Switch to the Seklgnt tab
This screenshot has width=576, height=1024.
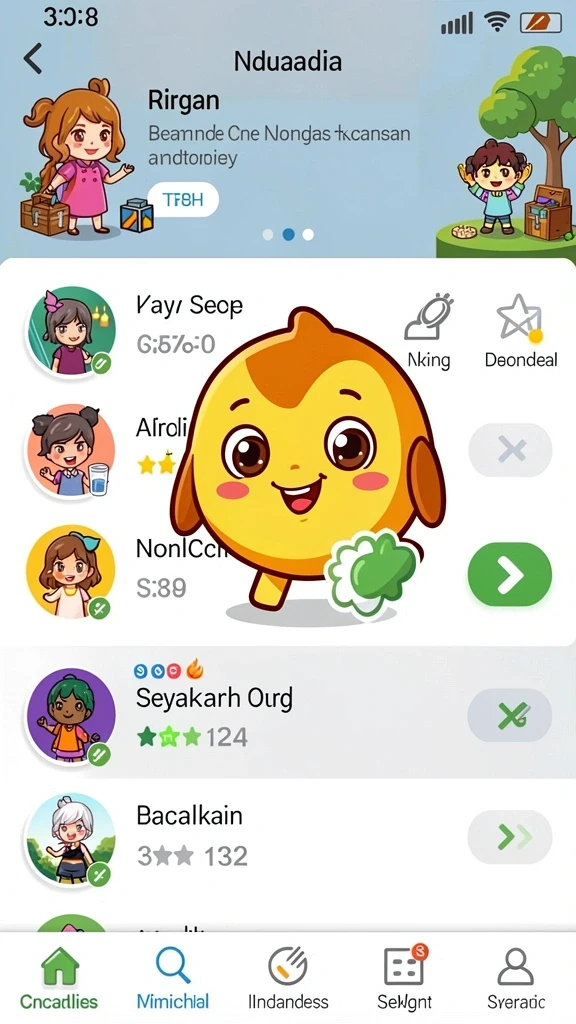pyautogui.click(x=404, y=978)
